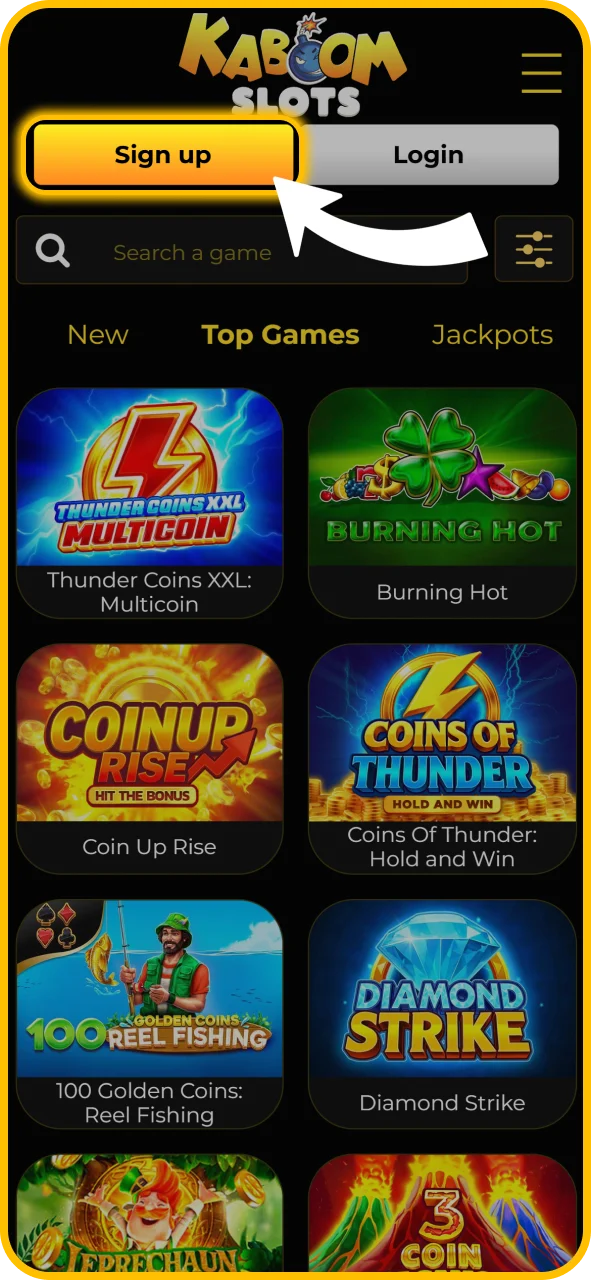Switch to the Jackpots tab
The height and width of the screenshot is (1280, 591).
[x=492, y=335]
